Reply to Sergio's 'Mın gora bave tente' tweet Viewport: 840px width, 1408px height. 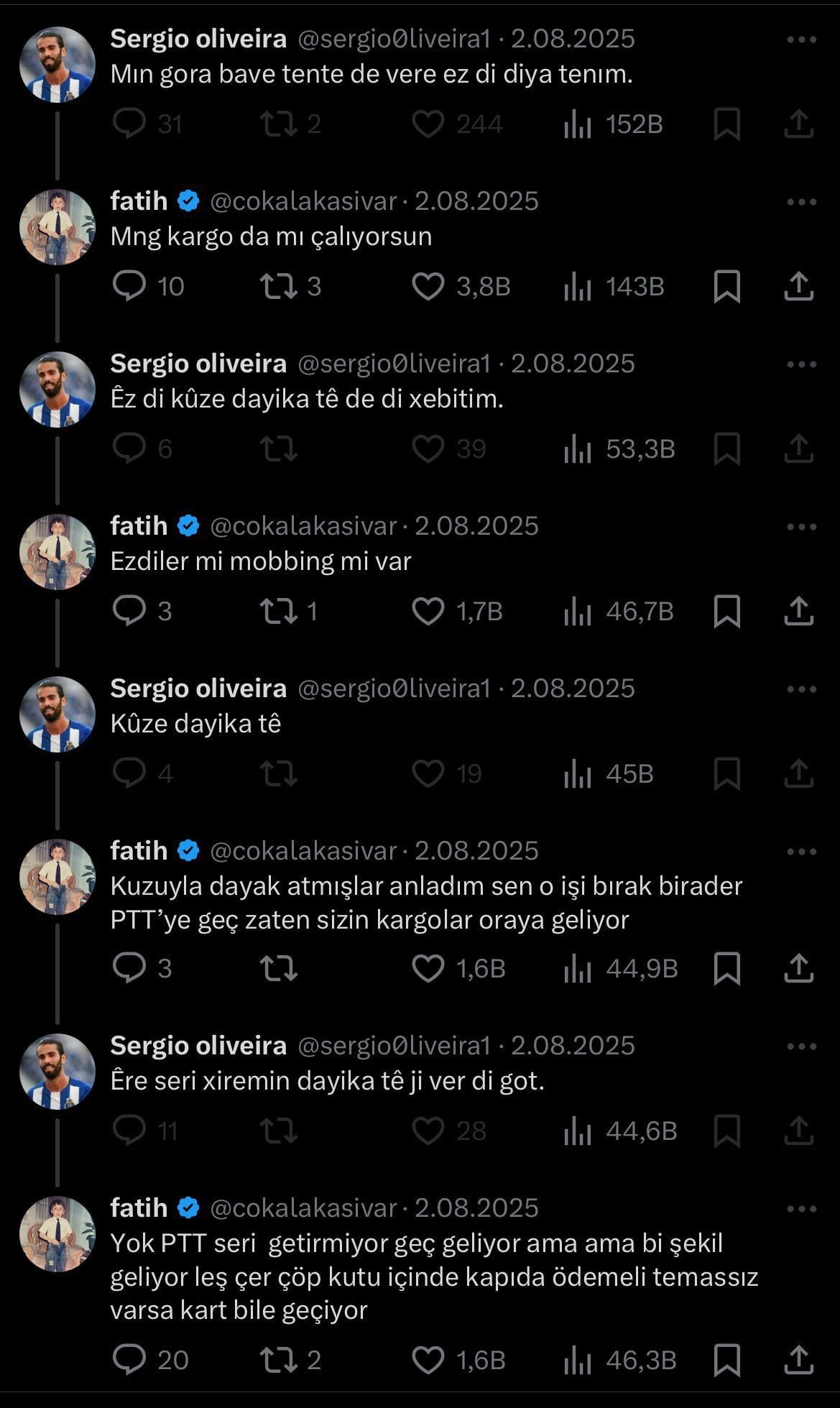coord(130,124)
